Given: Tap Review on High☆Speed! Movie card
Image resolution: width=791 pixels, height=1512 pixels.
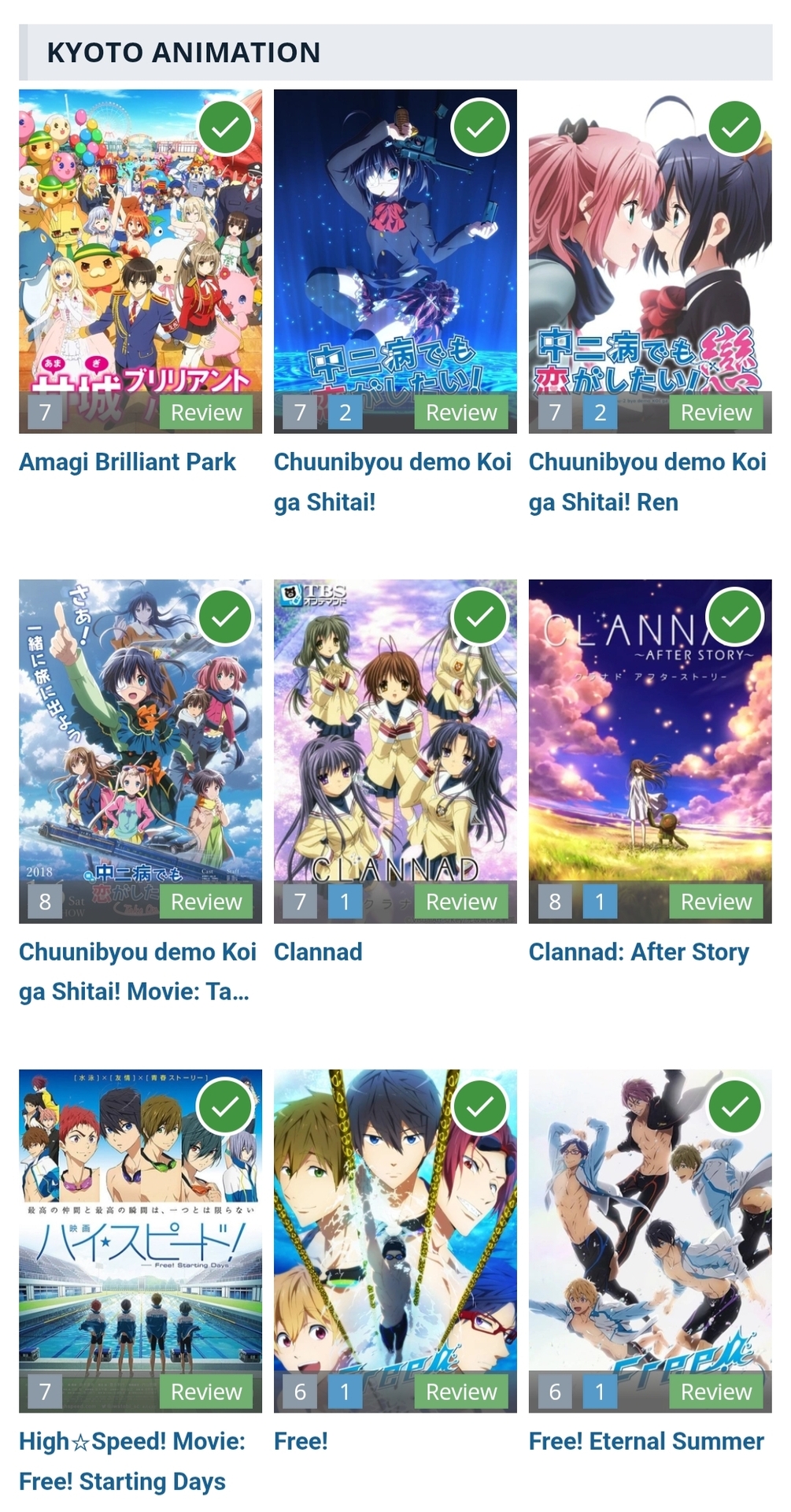Looking at the screenshot, I should coord(206,1392).
